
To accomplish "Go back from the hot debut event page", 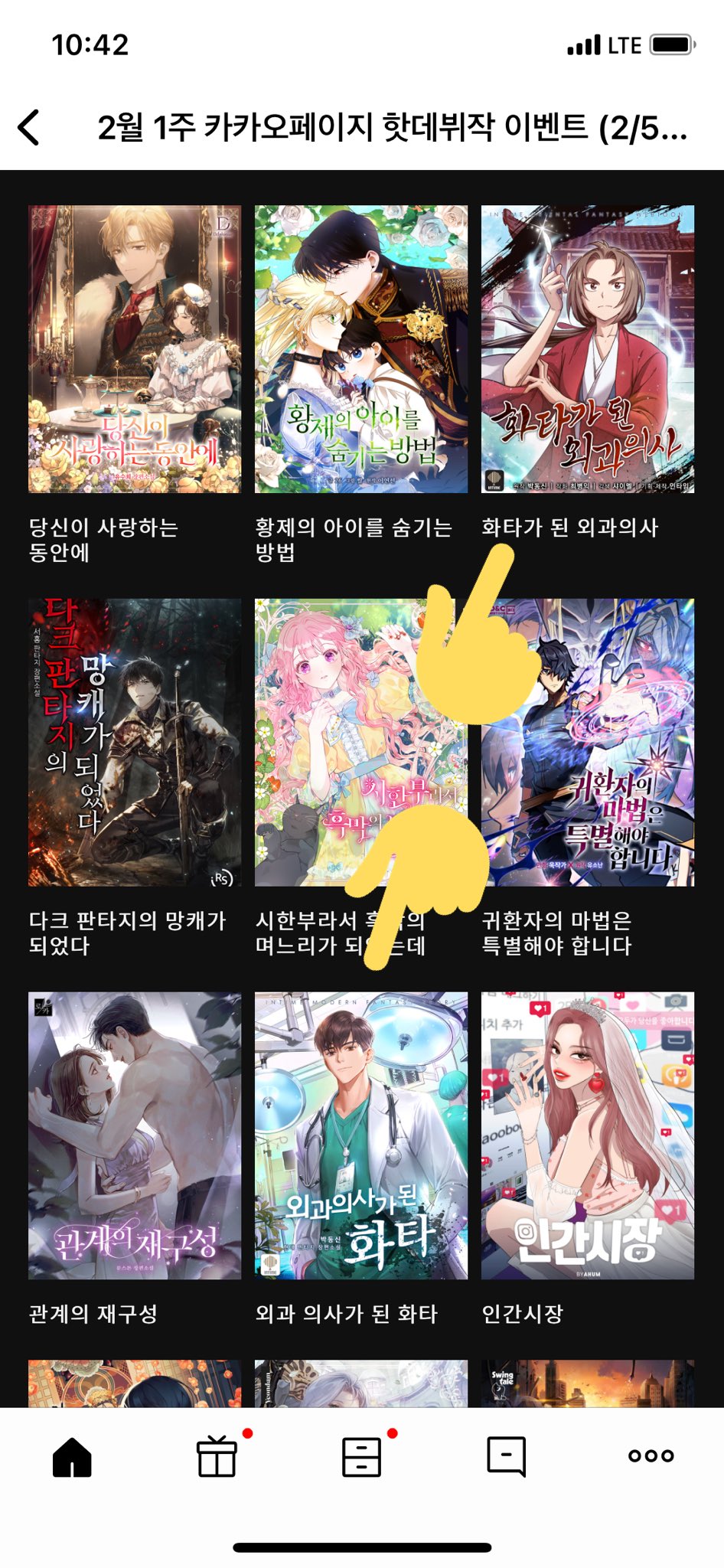I will click(29, 127).
